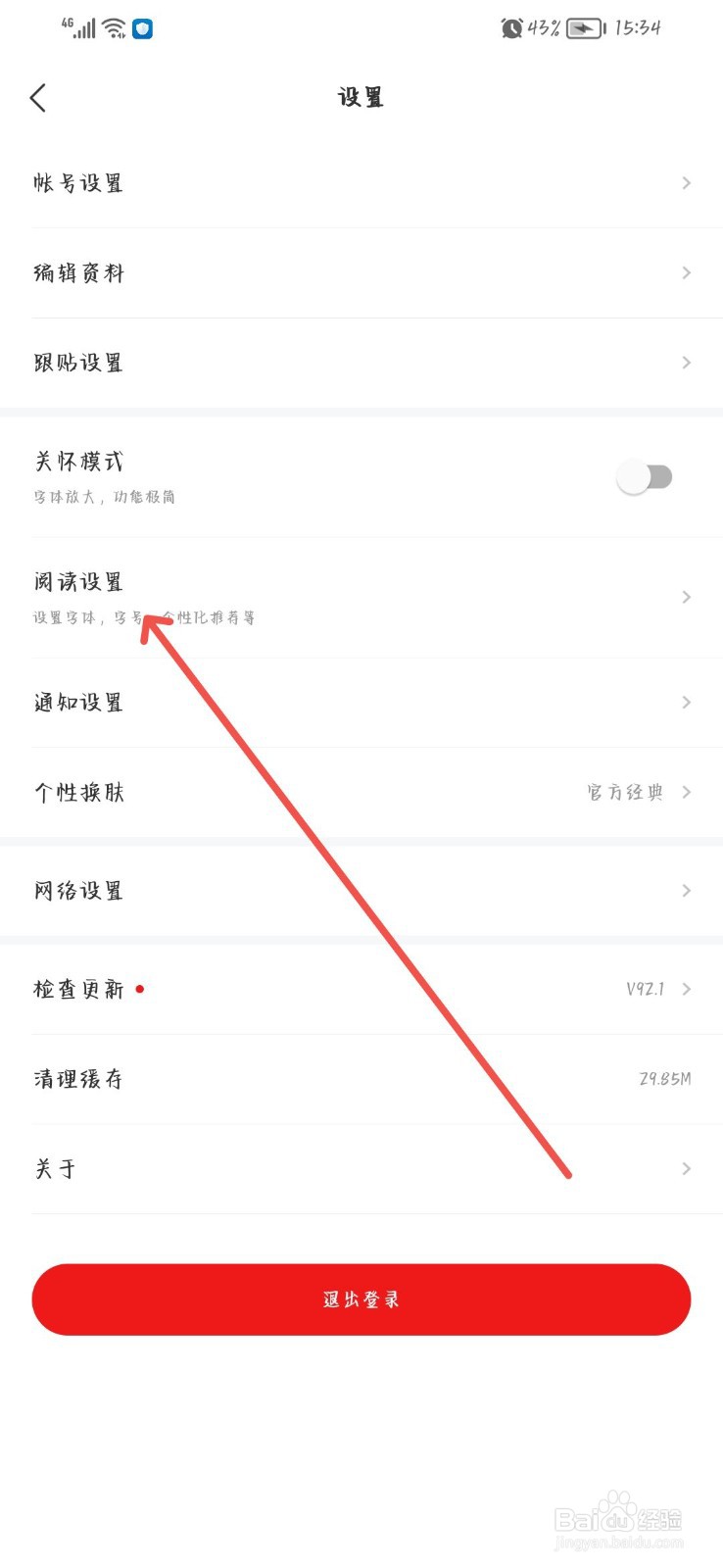
Task: Open the 帐号设置 menu entry
Action: click(361, 183)
